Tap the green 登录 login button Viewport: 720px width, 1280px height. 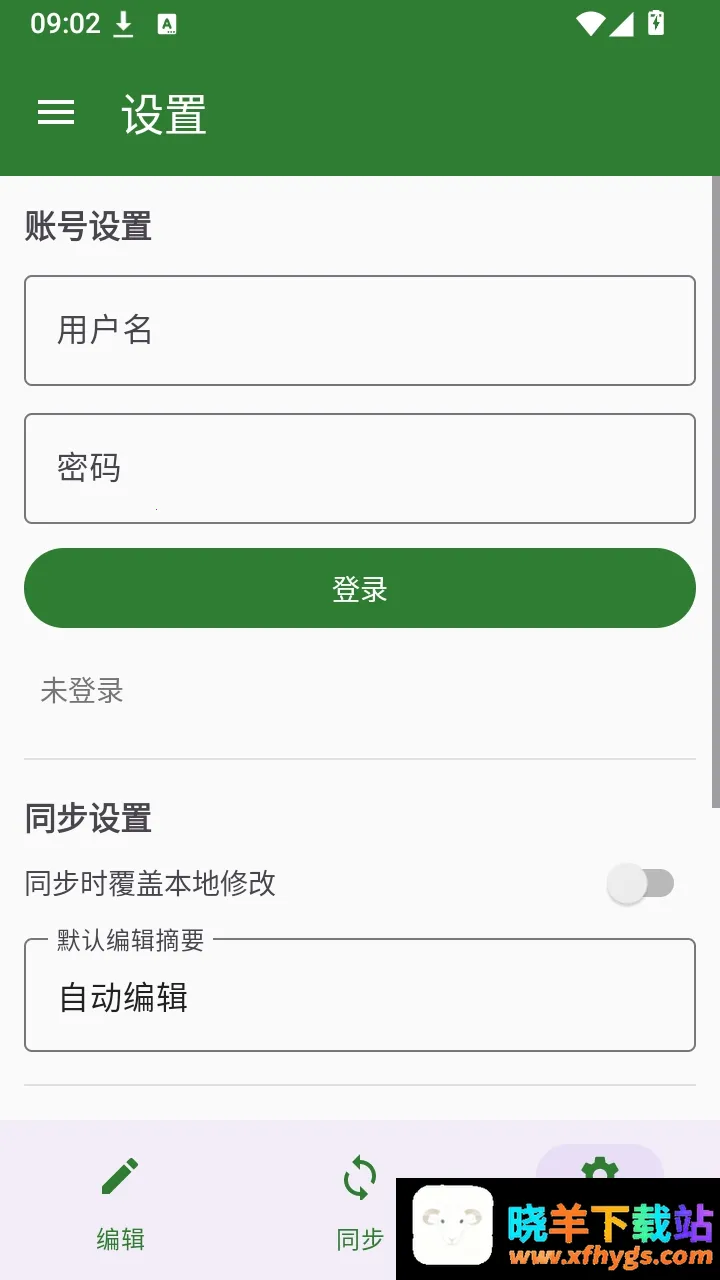(x=360, y=588)
